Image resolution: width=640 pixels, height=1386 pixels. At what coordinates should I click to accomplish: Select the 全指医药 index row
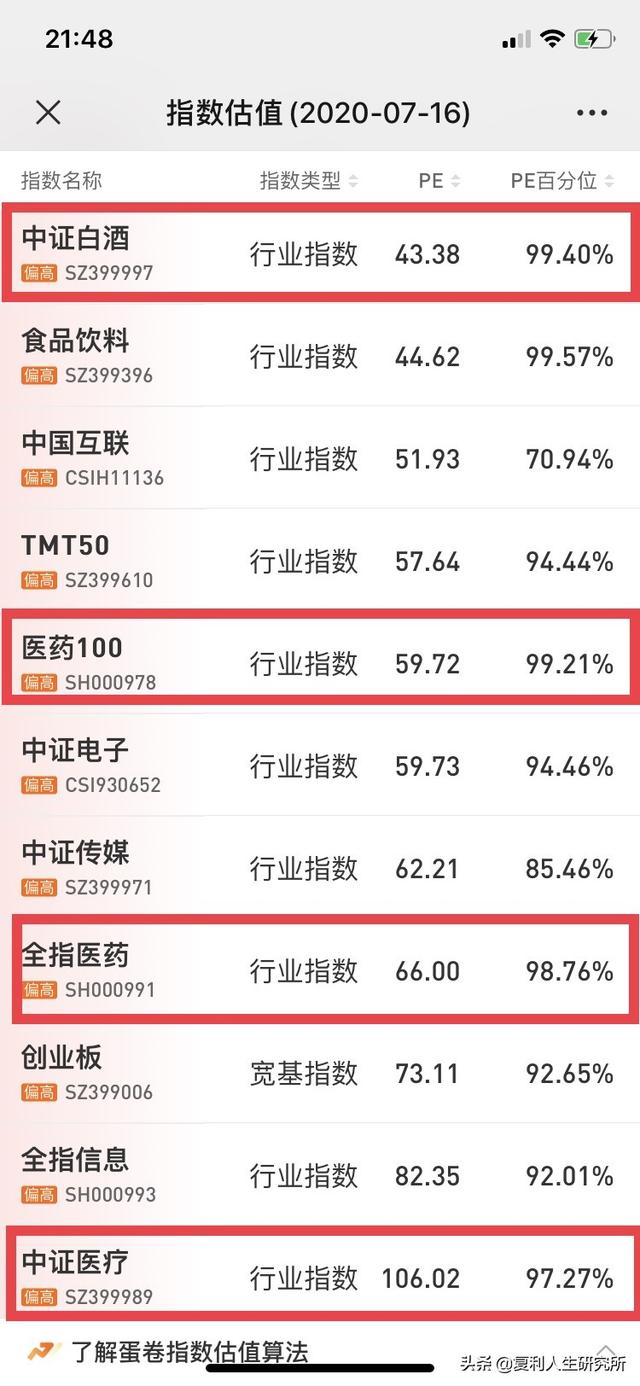320,971
